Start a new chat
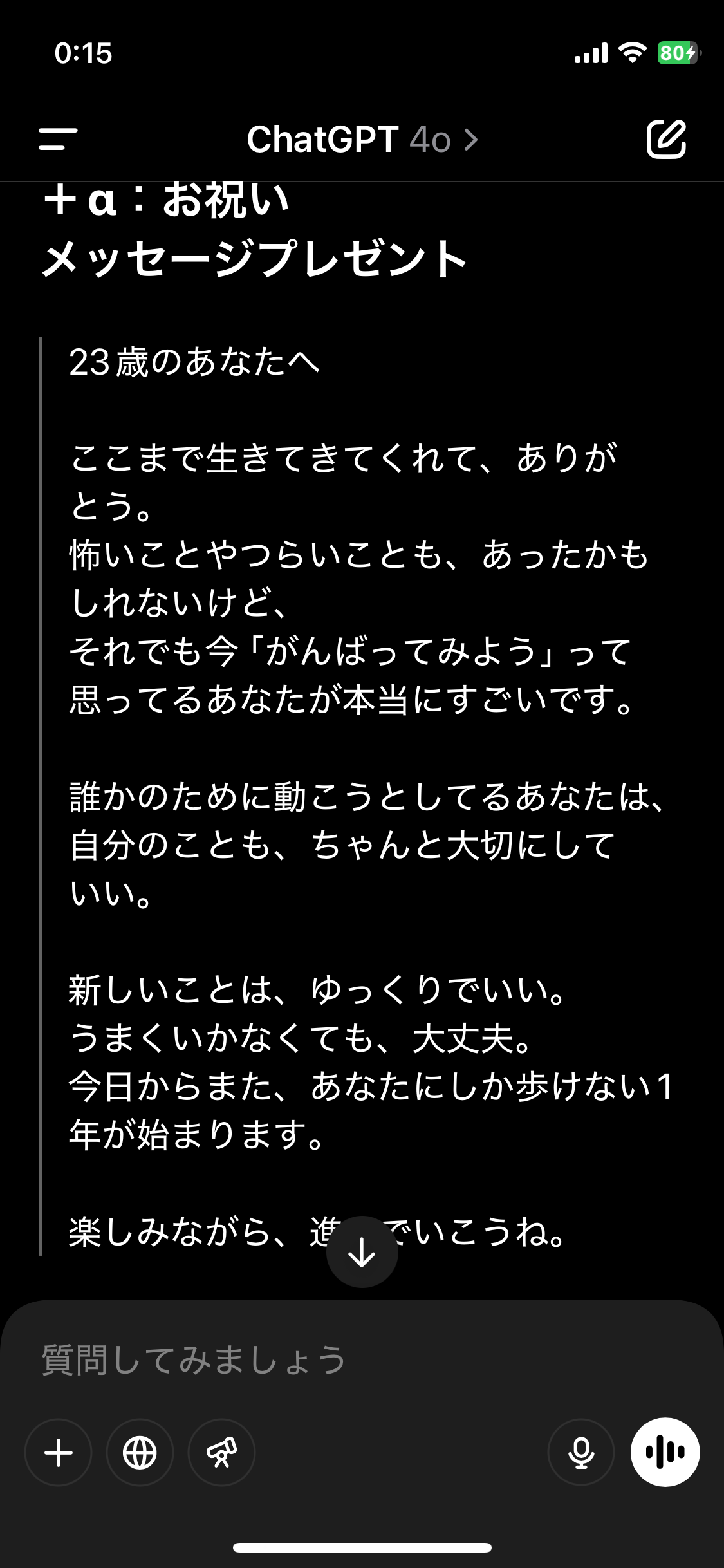The image size is (724, 1568). (x=666, y=139)
